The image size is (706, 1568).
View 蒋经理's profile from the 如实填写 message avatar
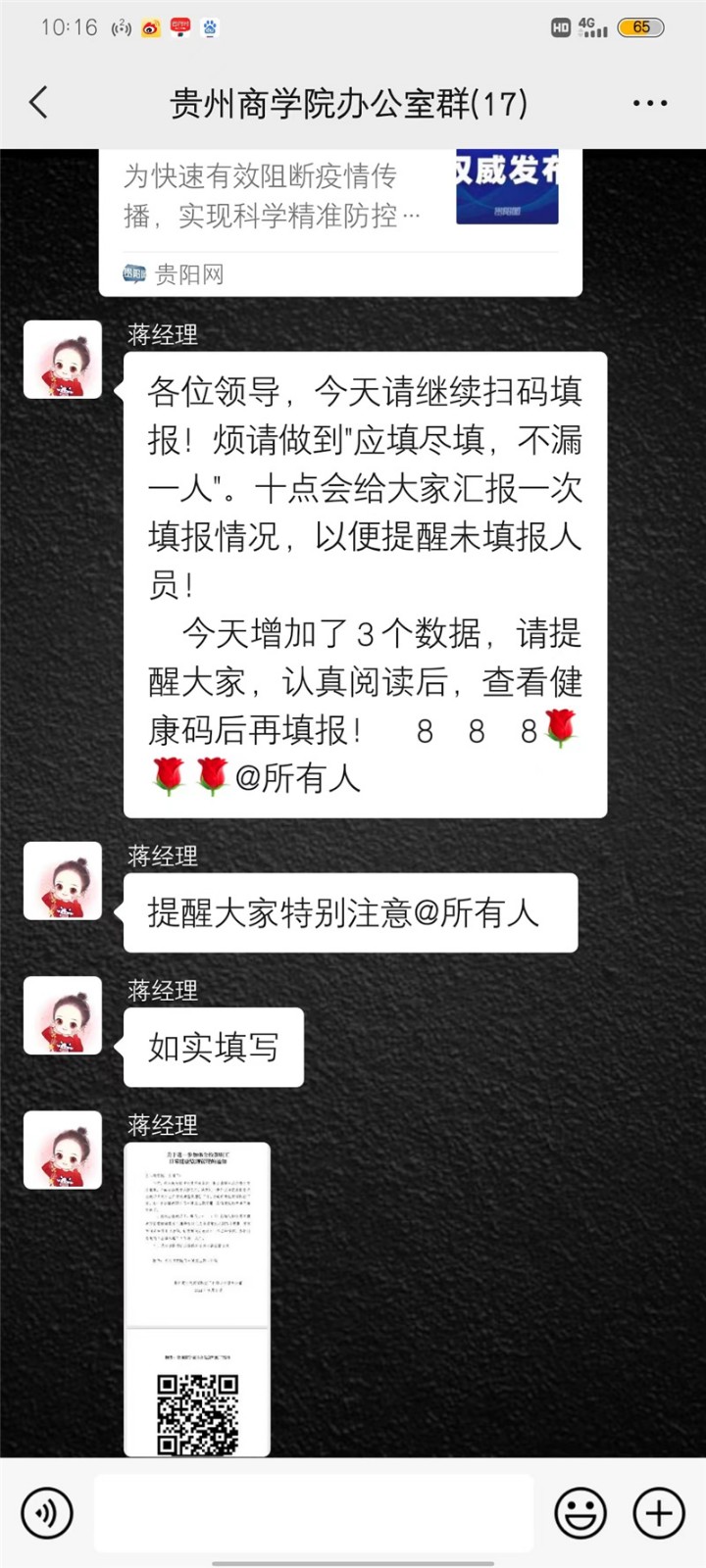click(63, 1015)
